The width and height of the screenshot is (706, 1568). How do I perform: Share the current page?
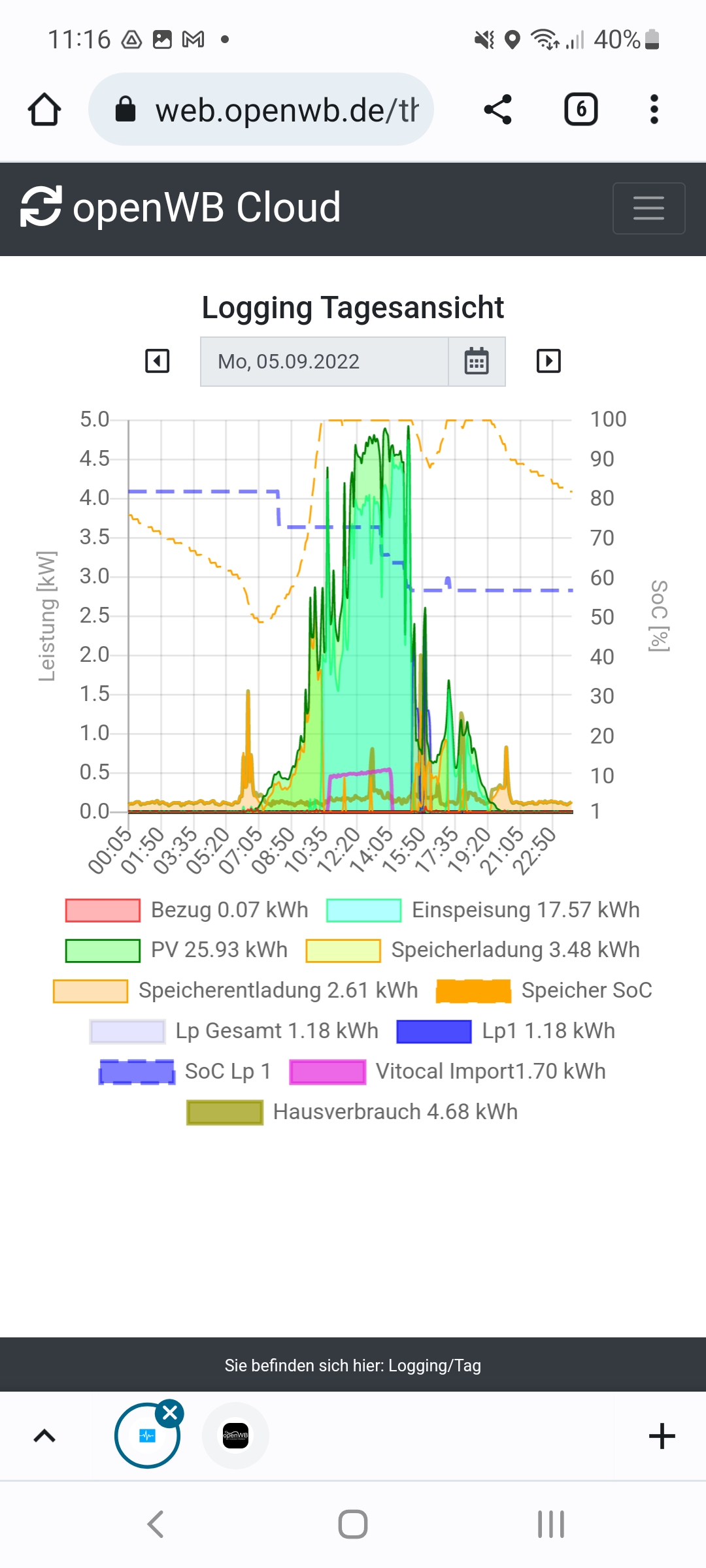497,109
